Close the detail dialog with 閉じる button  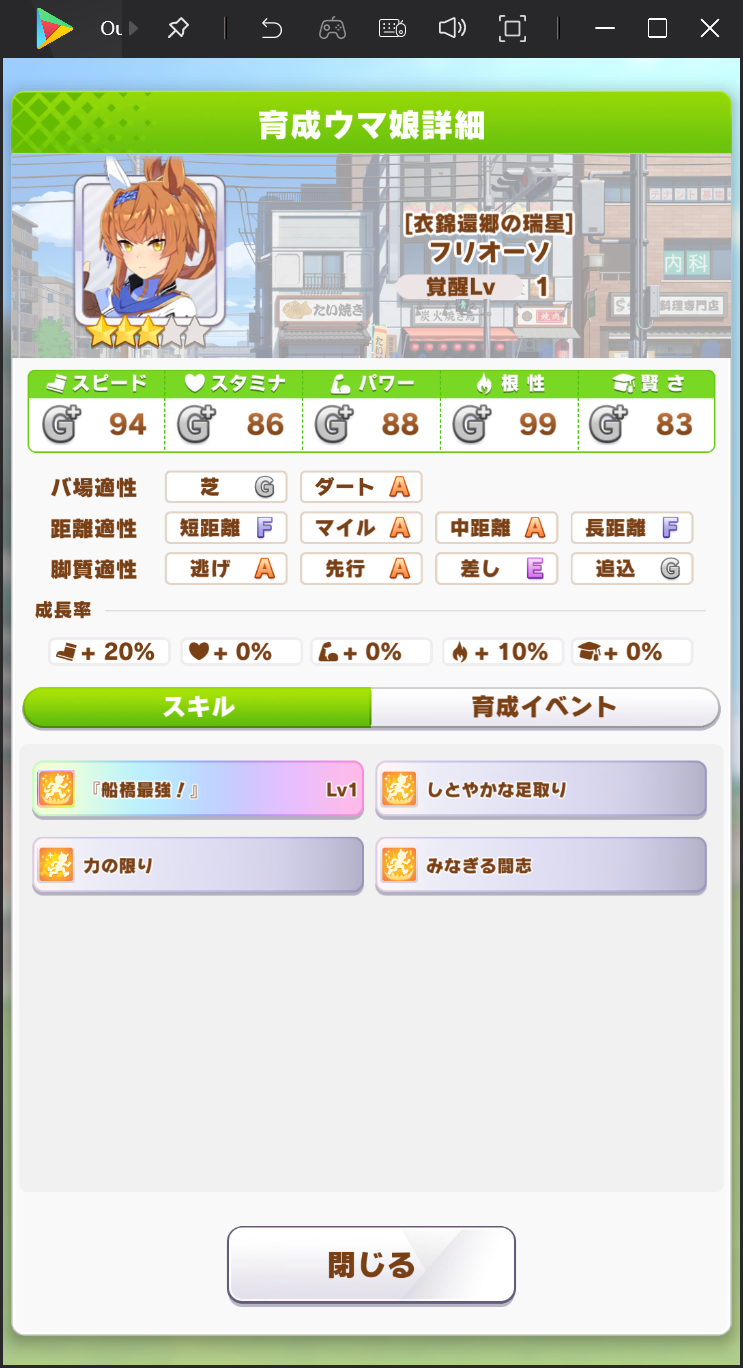[371, 1265]
